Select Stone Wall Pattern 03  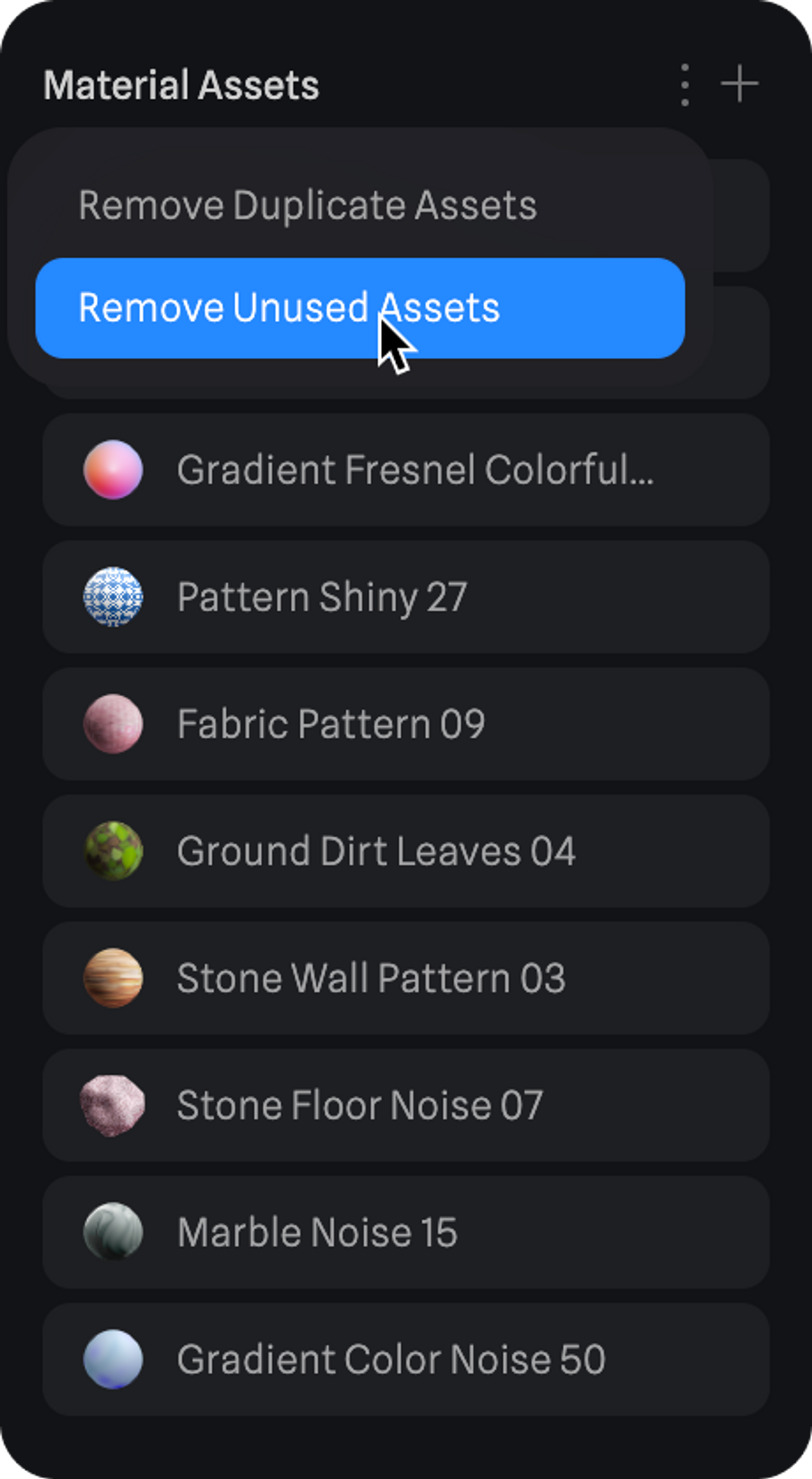click(x=406, y=978)
